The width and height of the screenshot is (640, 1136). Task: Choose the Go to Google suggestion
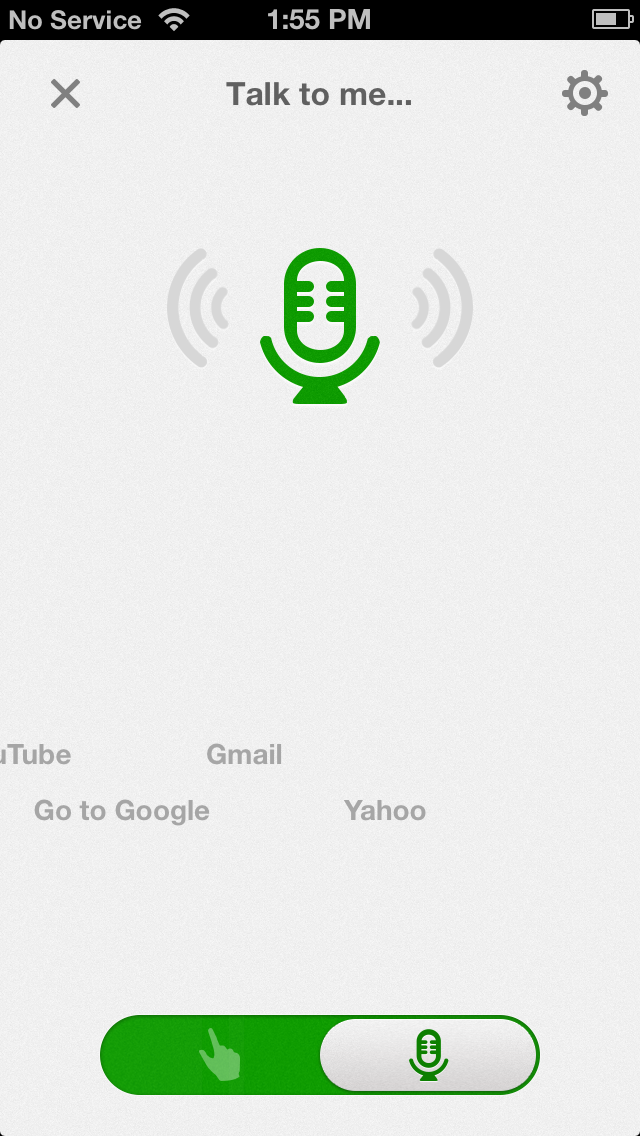122,811
